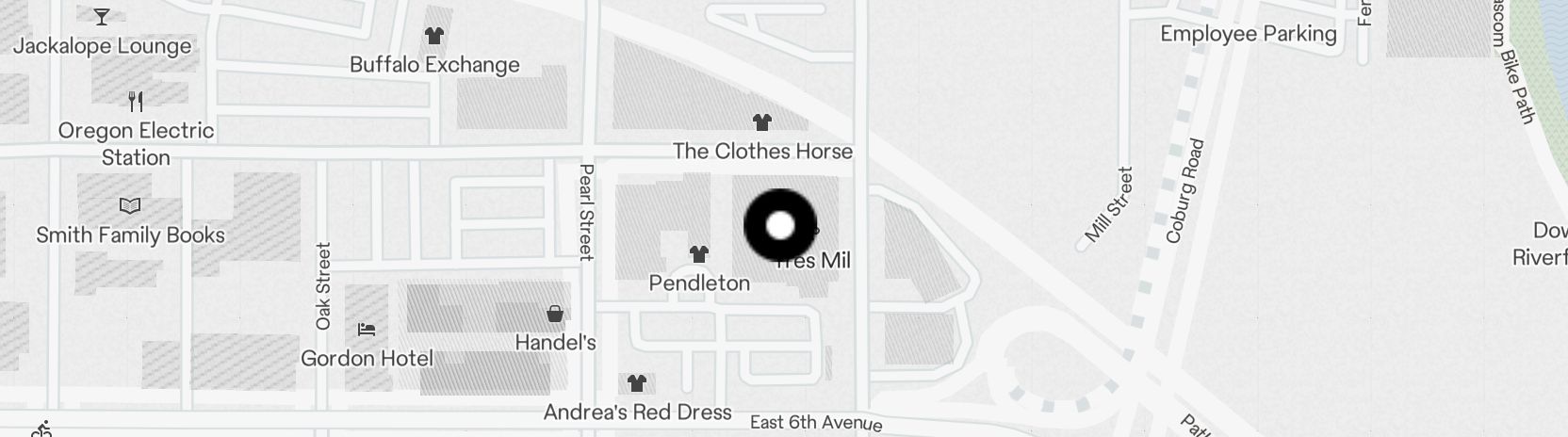
Task: Tap the black location pin marker
Action: tap(780, 226)
